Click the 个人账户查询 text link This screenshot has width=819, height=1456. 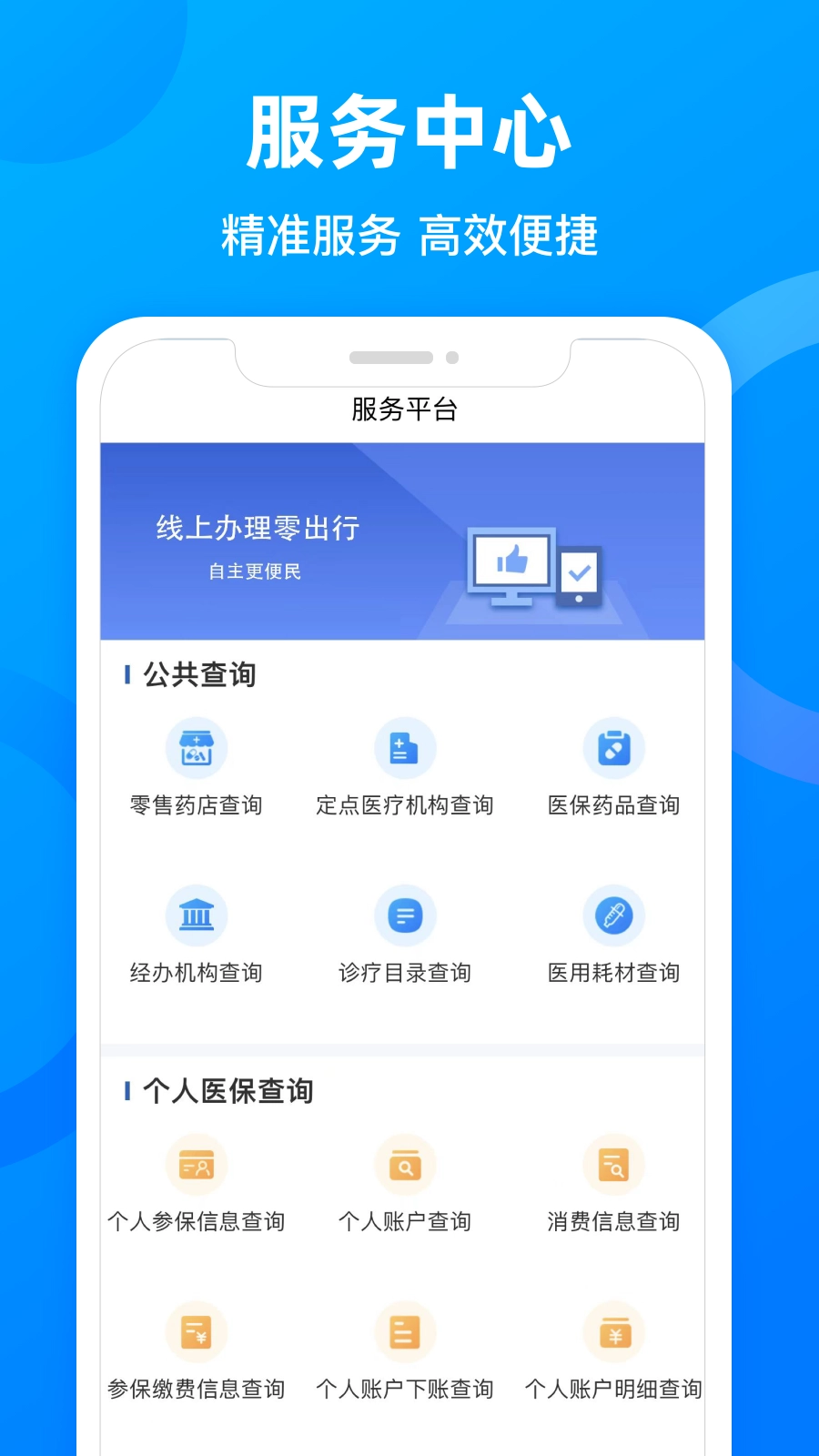[x=405, y=1222]
